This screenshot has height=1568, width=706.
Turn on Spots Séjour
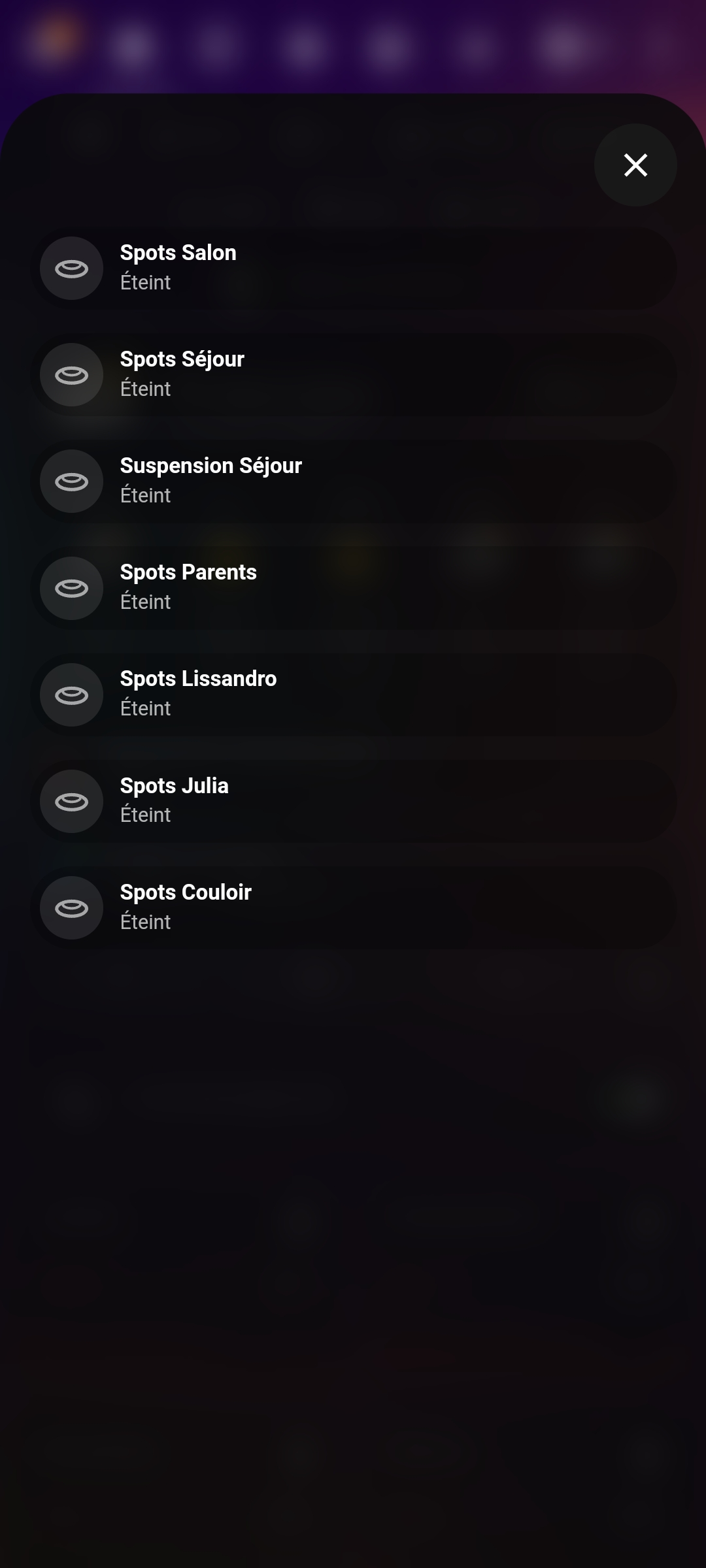71,375
